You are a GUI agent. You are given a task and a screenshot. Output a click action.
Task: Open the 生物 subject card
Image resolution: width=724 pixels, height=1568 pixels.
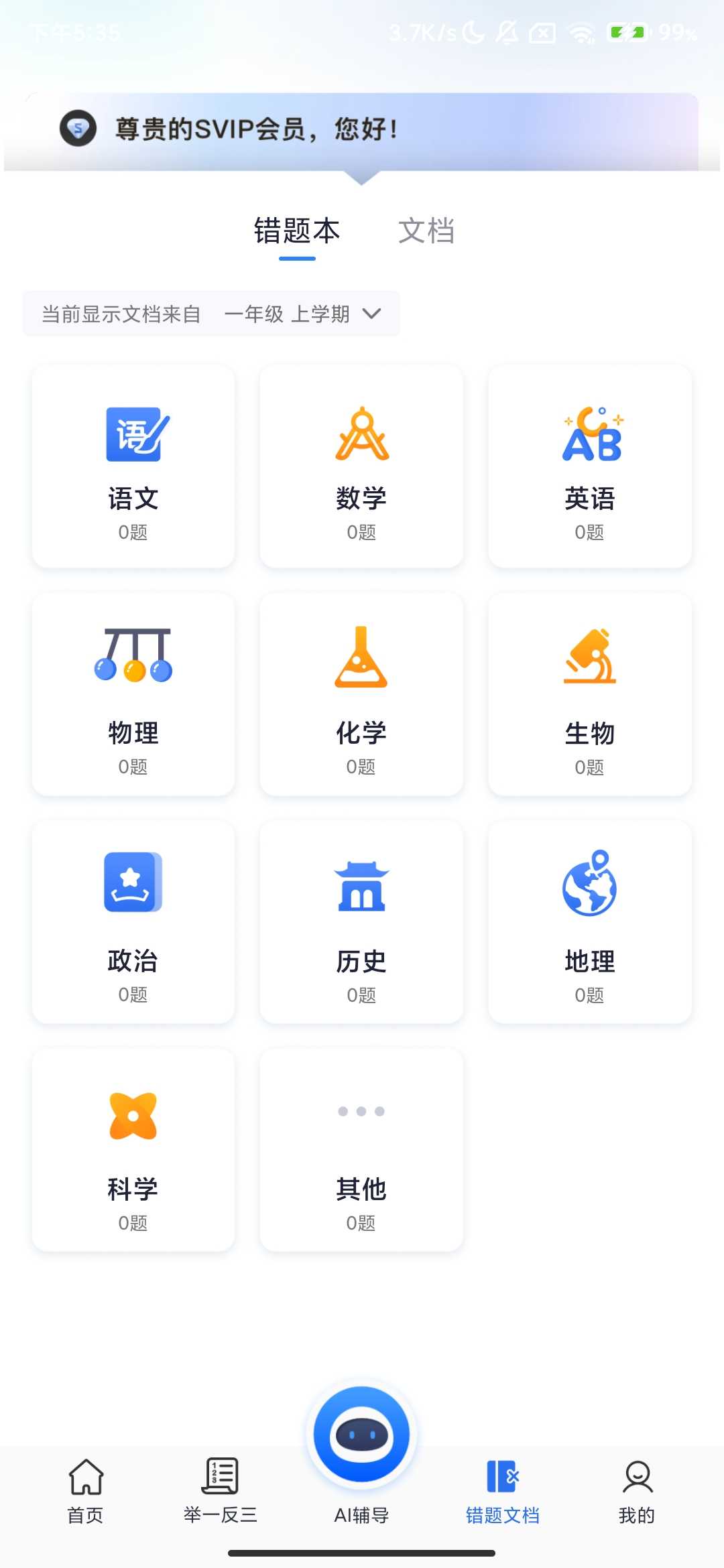pyautogui.click(x=590, y=694)
